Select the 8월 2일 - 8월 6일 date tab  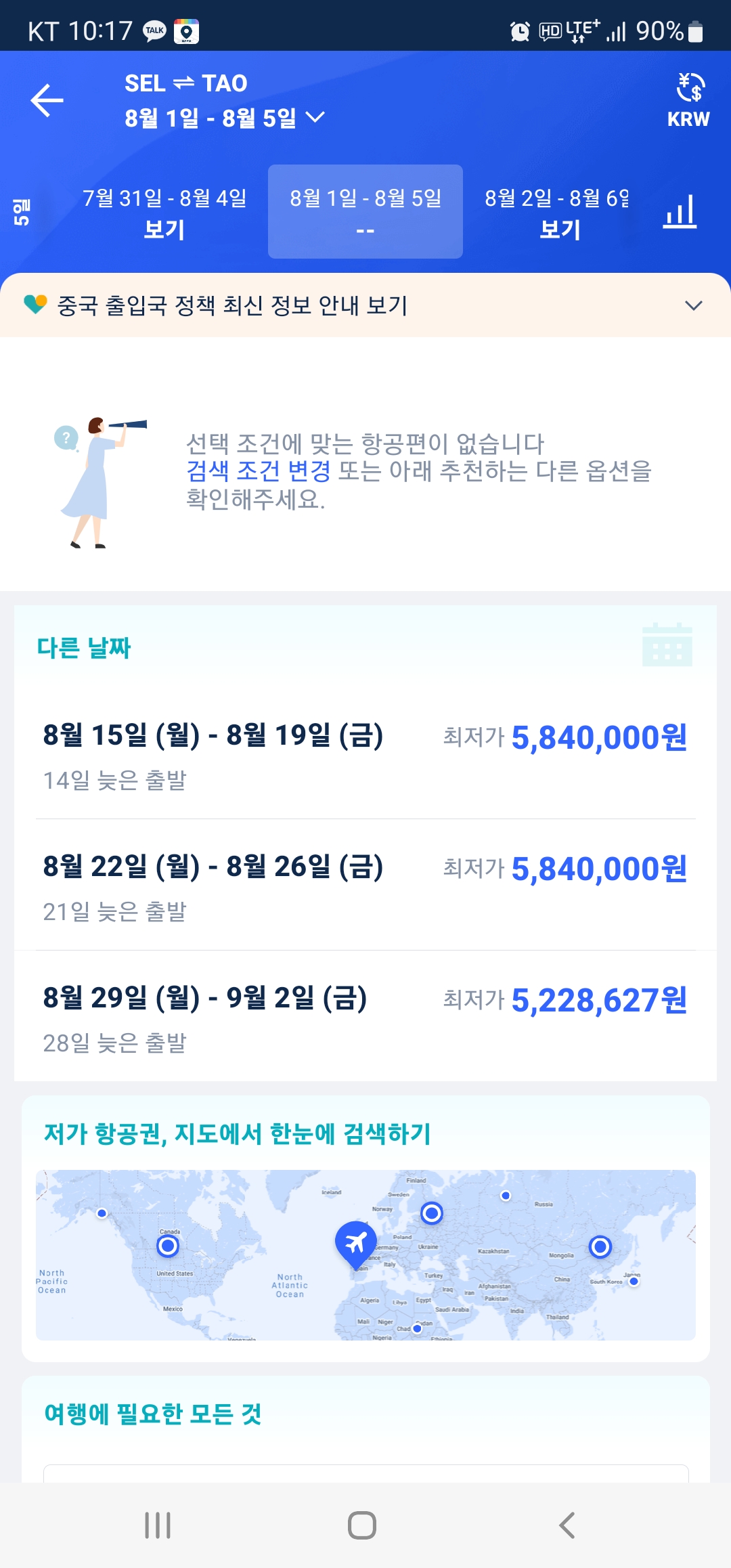tap(558, 213)
